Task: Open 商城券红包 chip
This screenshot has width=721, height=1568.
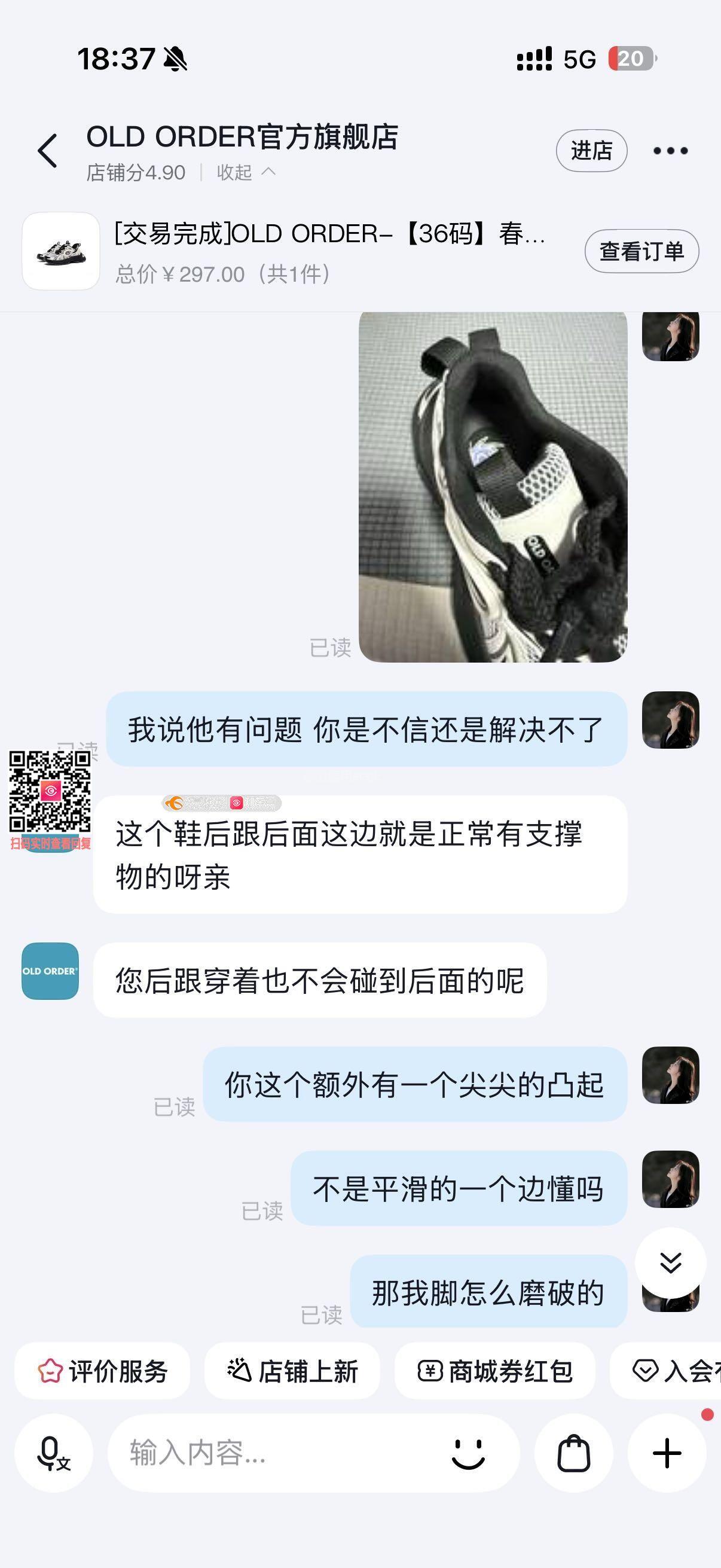Action: click(x=494, y=1371)
